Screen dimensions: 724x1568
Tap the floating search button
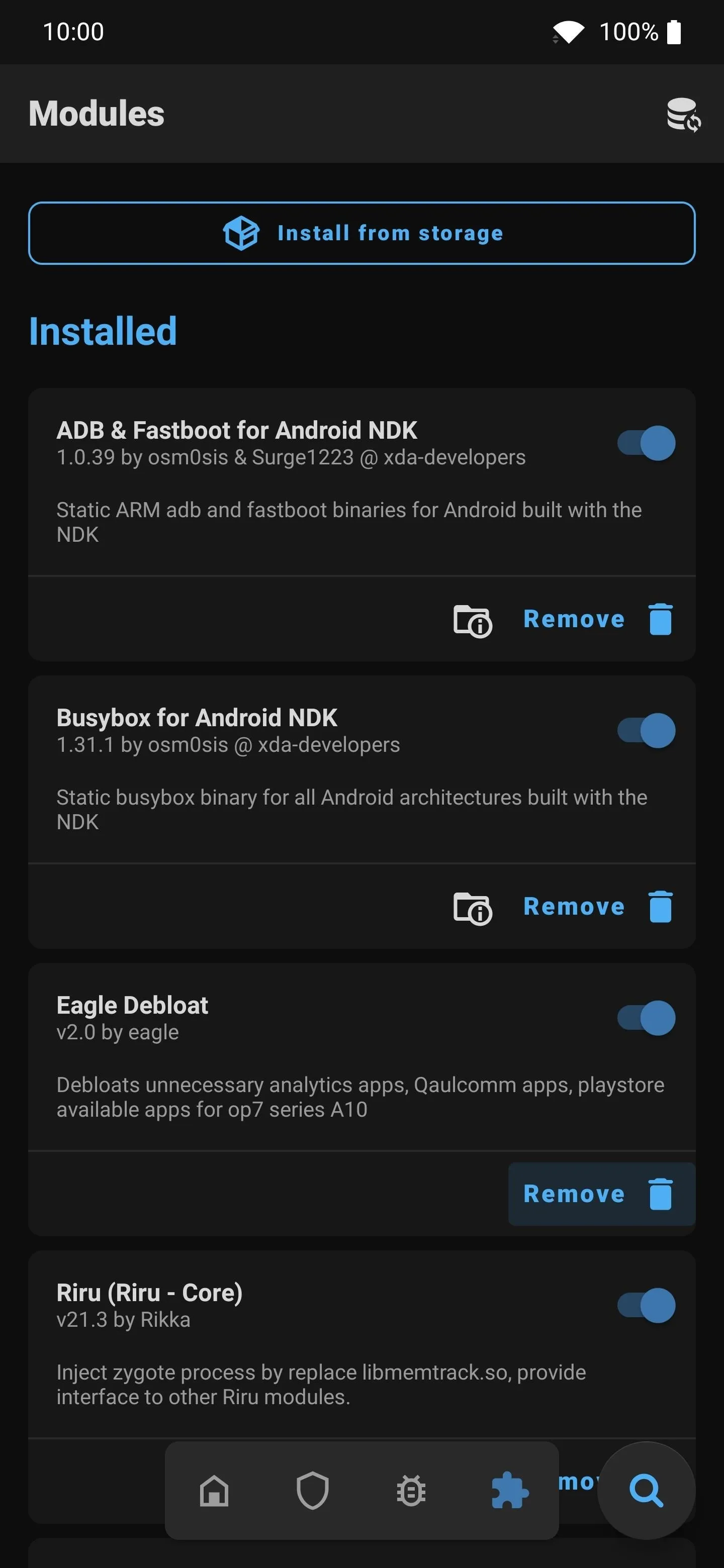[x=646, y=1490]
